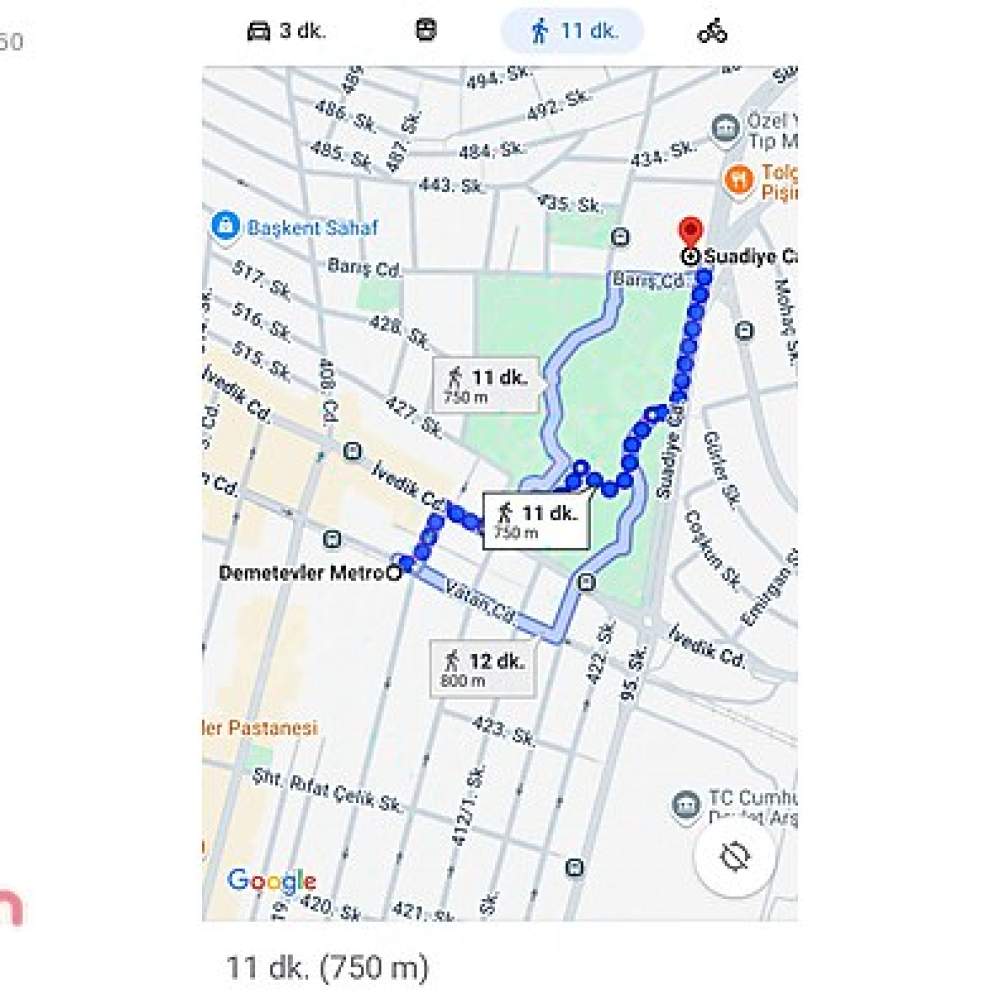The image size is (1000, 1000).
Task: Switch to cycling directions
Action: (712, 31)
